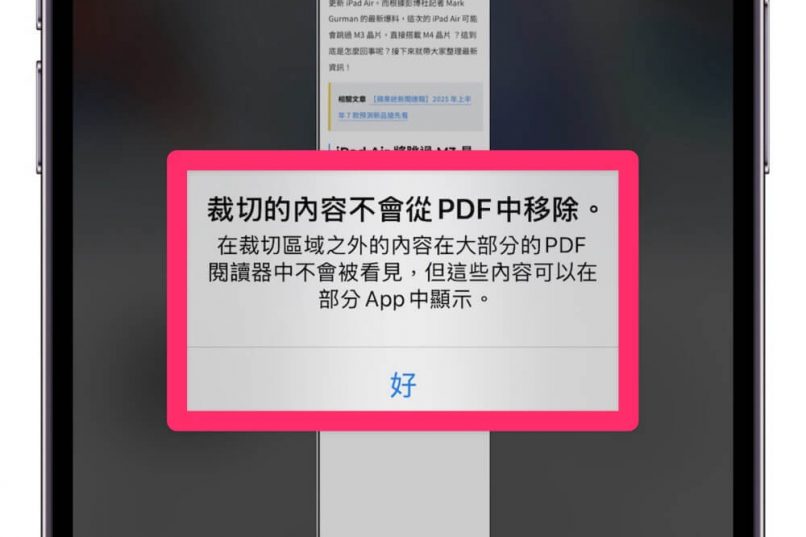Tap 好 to dismiss the PDF crop alert

(402, 384)
